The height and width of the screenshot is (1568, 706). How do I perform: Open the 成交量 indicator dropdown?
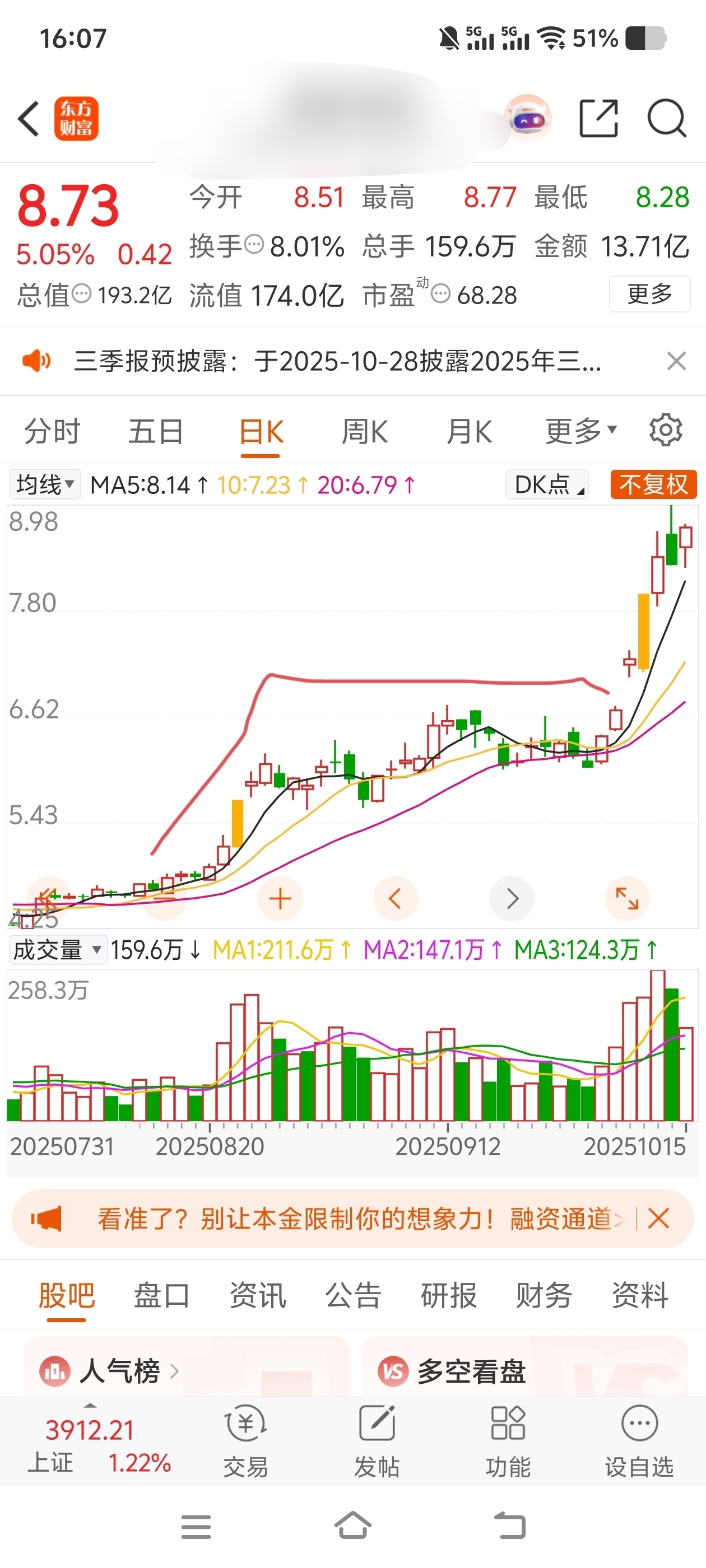(57, 950)
